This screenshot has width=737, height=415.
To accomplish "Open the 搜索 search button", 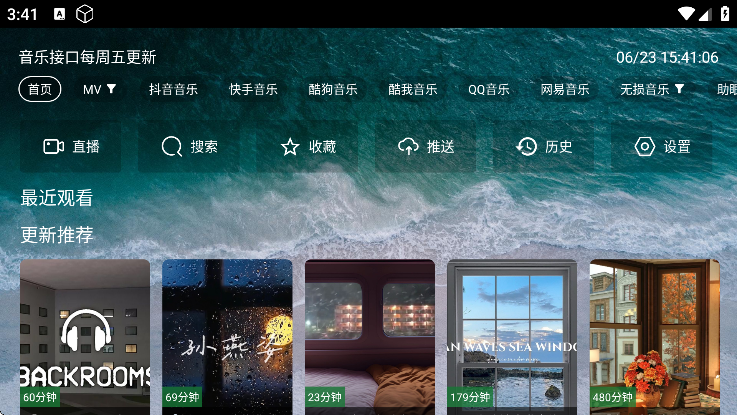I will 189,147.
